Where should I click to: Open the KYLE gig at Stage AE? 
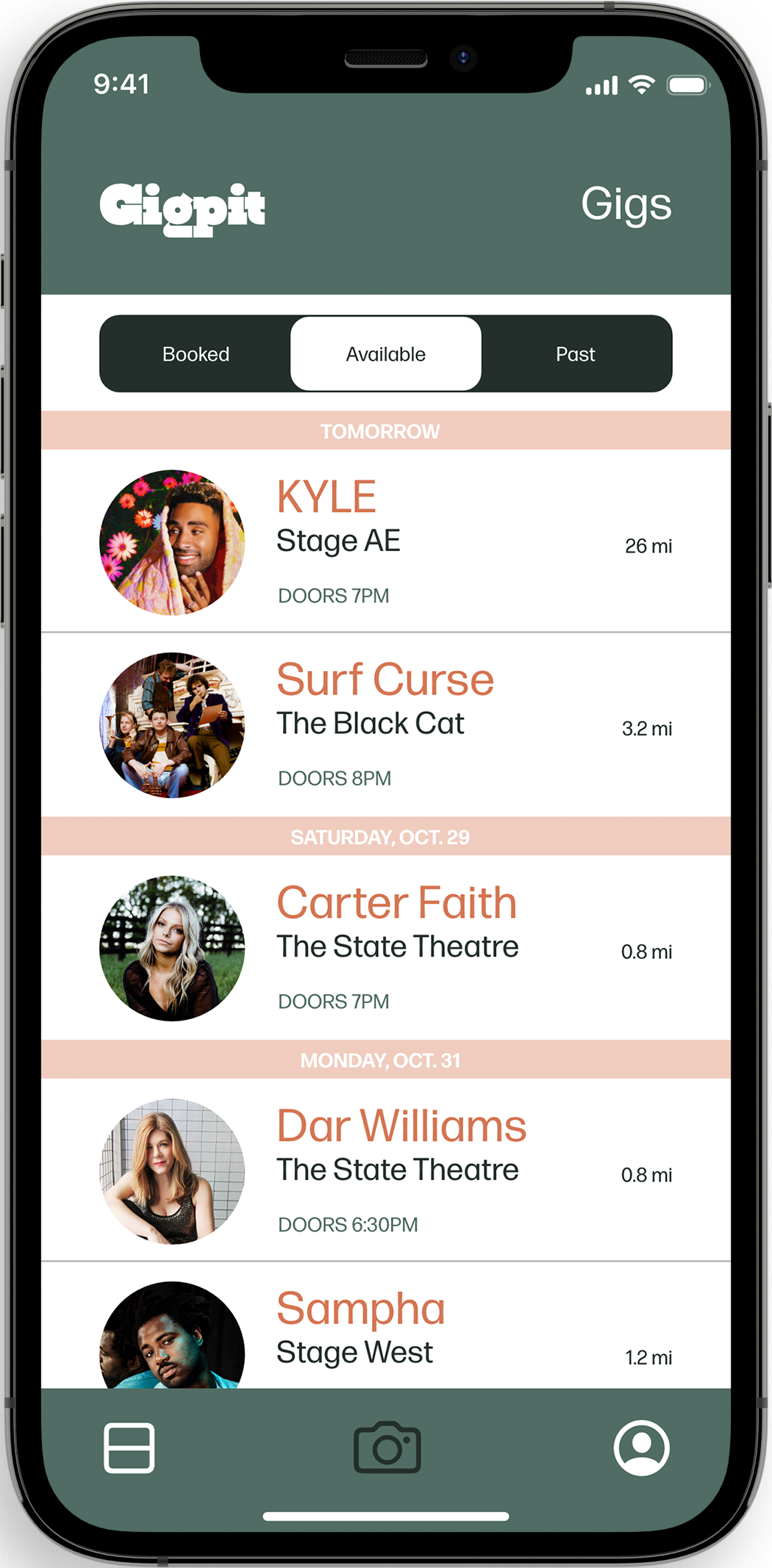386,542
